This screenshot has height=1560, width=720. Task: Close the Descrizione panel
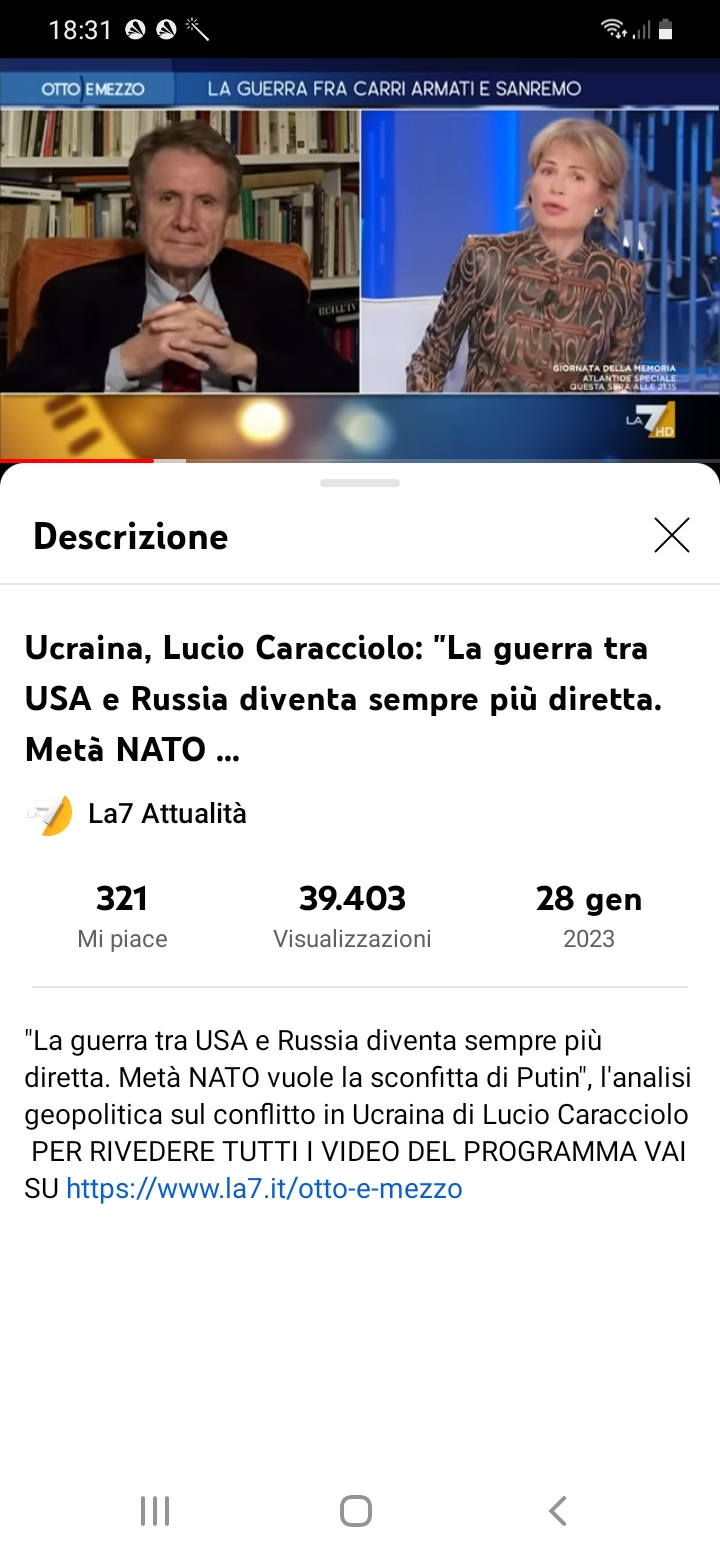pos(671,536)
